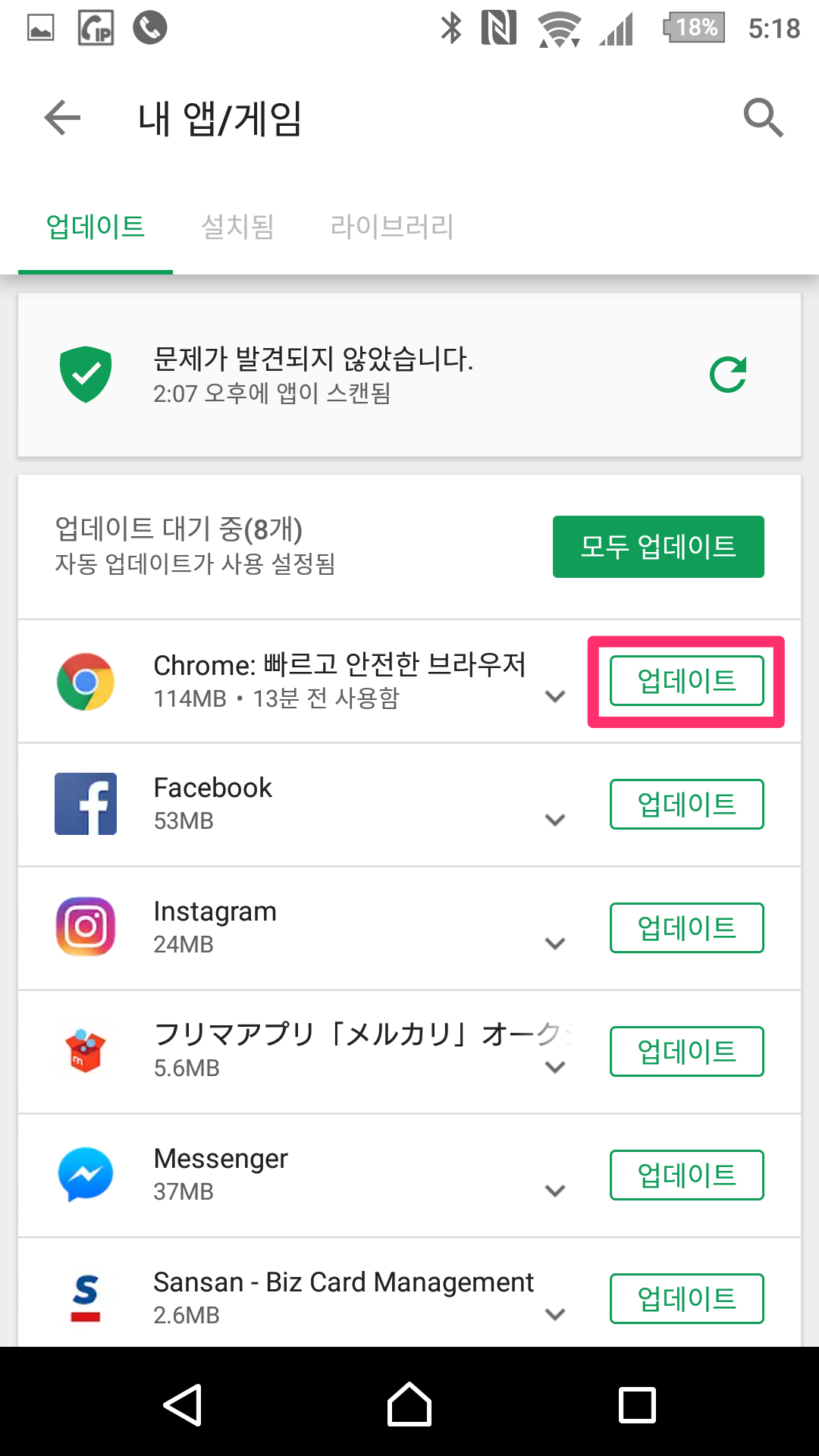819x1456 pixels.
Task: Go to the system home screen
Action: coord(409,1404)
